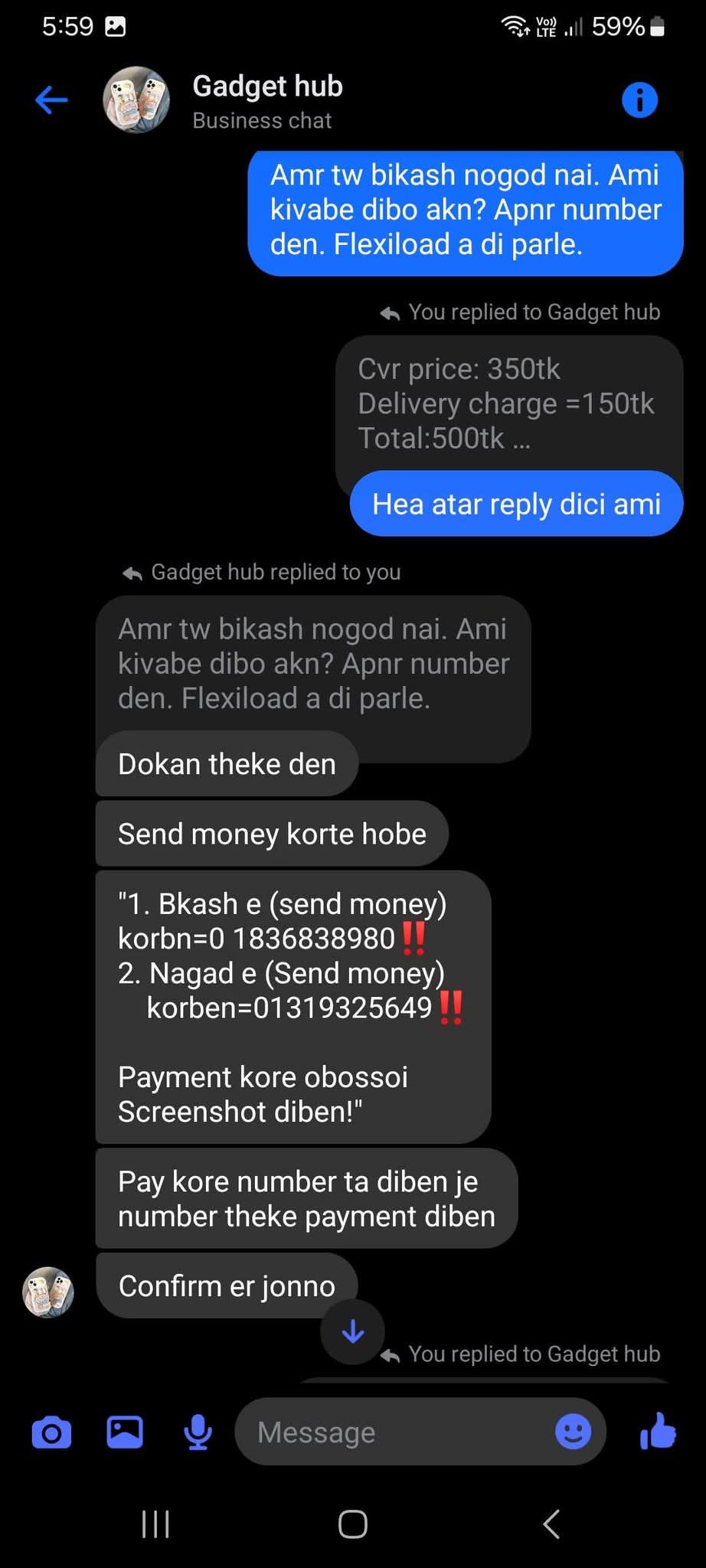This screenshot has width=706, height=1568.
Task: Send a thumbs-up like
Action: click(x=658, y=1431)
